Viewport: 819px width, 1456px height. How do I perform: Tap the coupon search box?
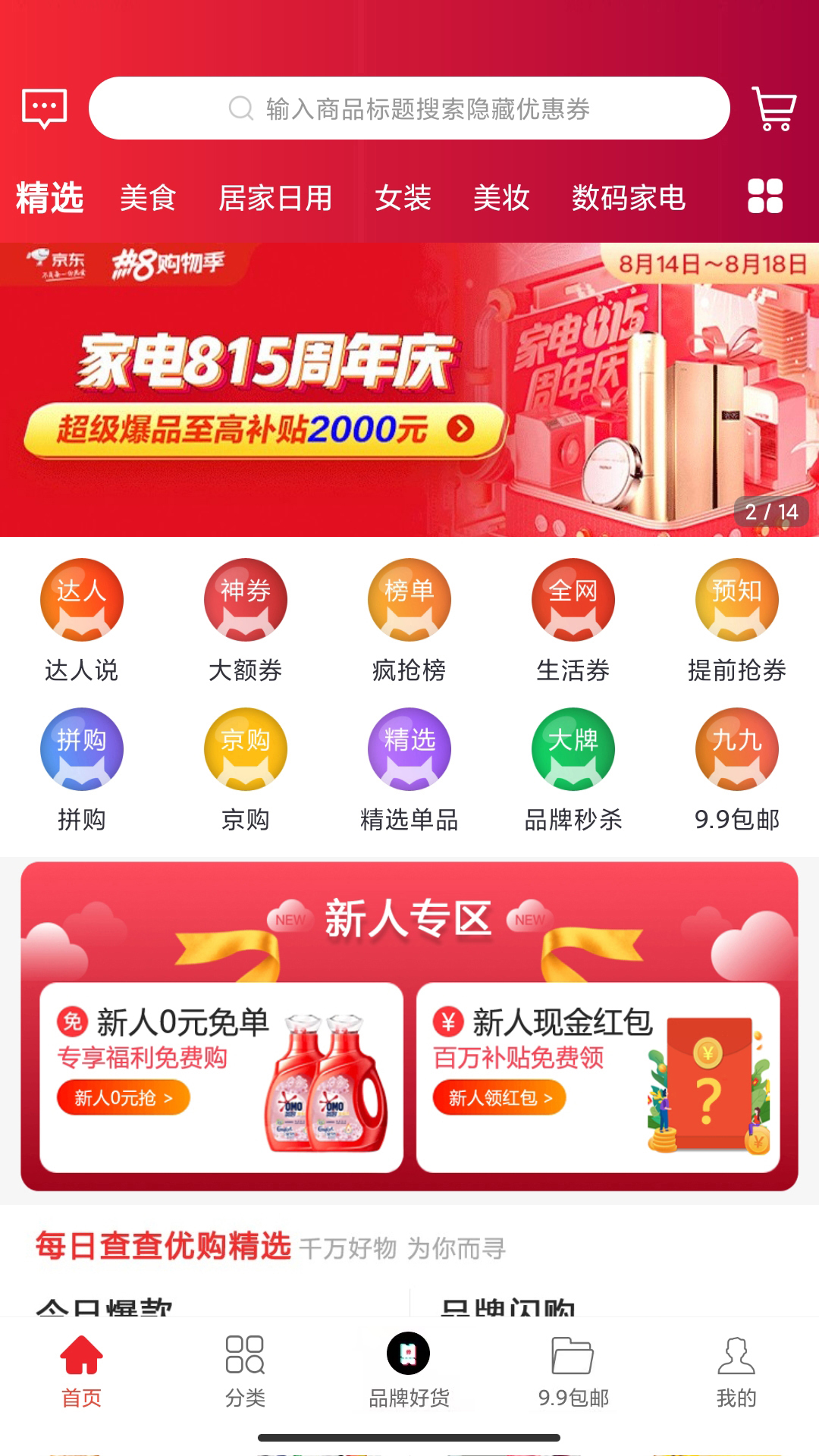coord(409,108)
